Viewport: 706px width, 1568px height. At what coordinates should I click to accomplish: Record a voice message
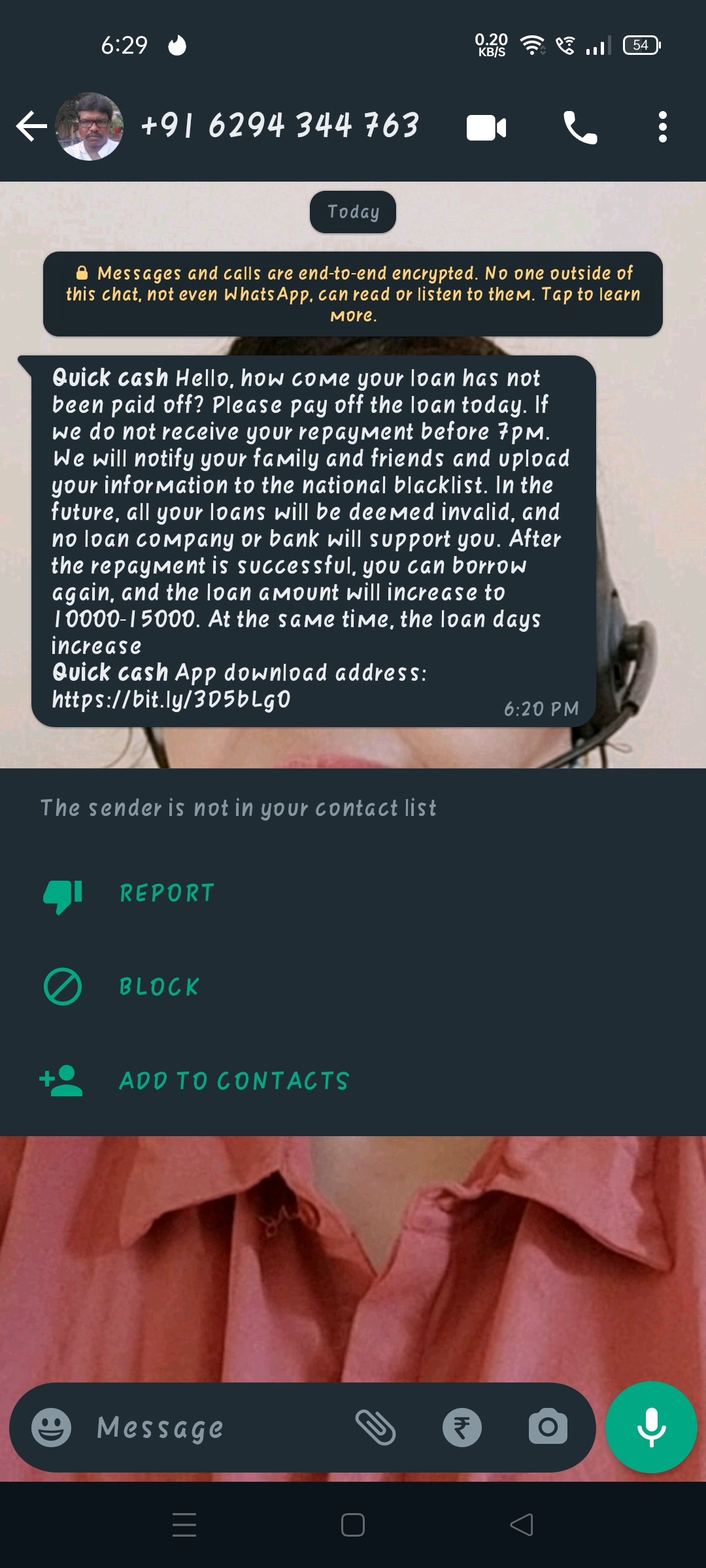(651, 1427)
